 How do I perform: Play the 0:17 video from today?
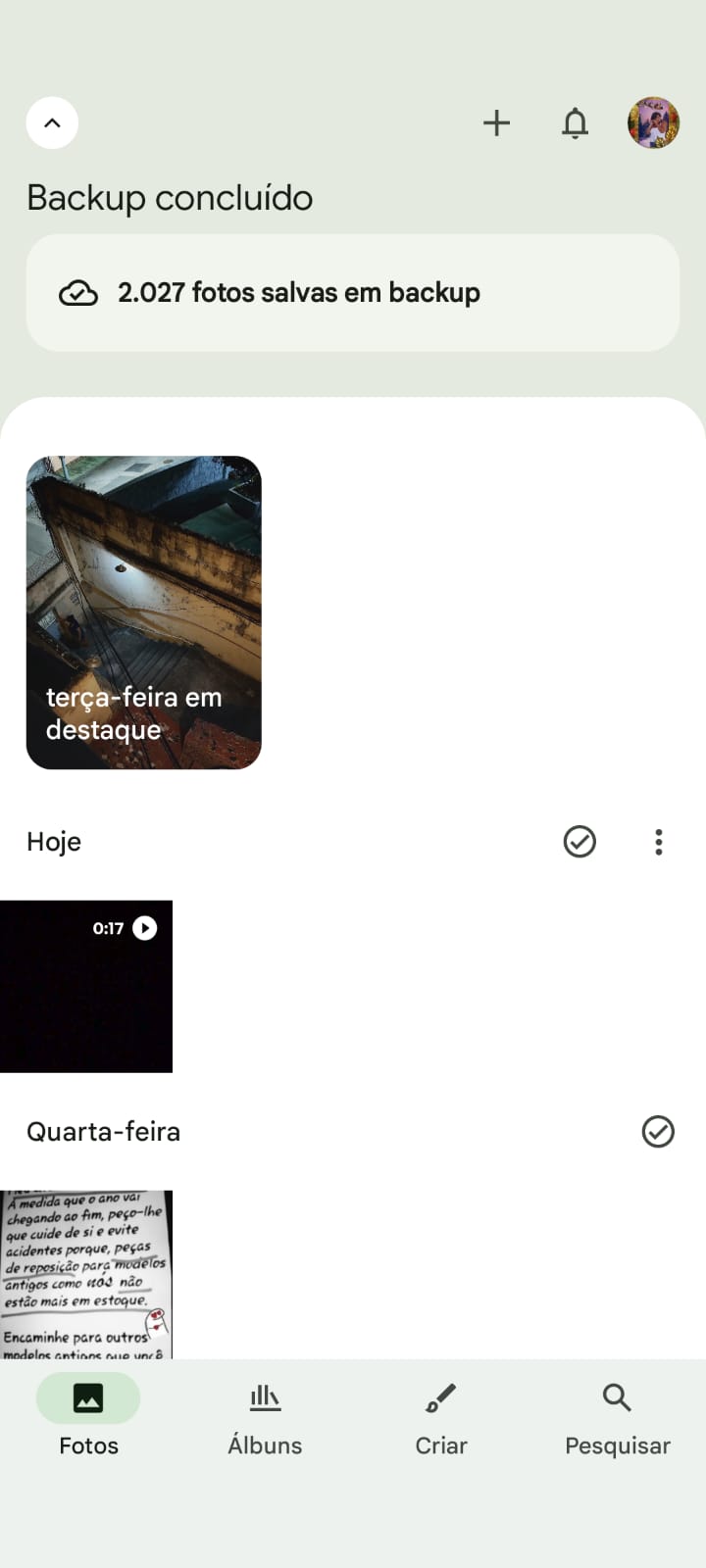click(x=86, y=986)
